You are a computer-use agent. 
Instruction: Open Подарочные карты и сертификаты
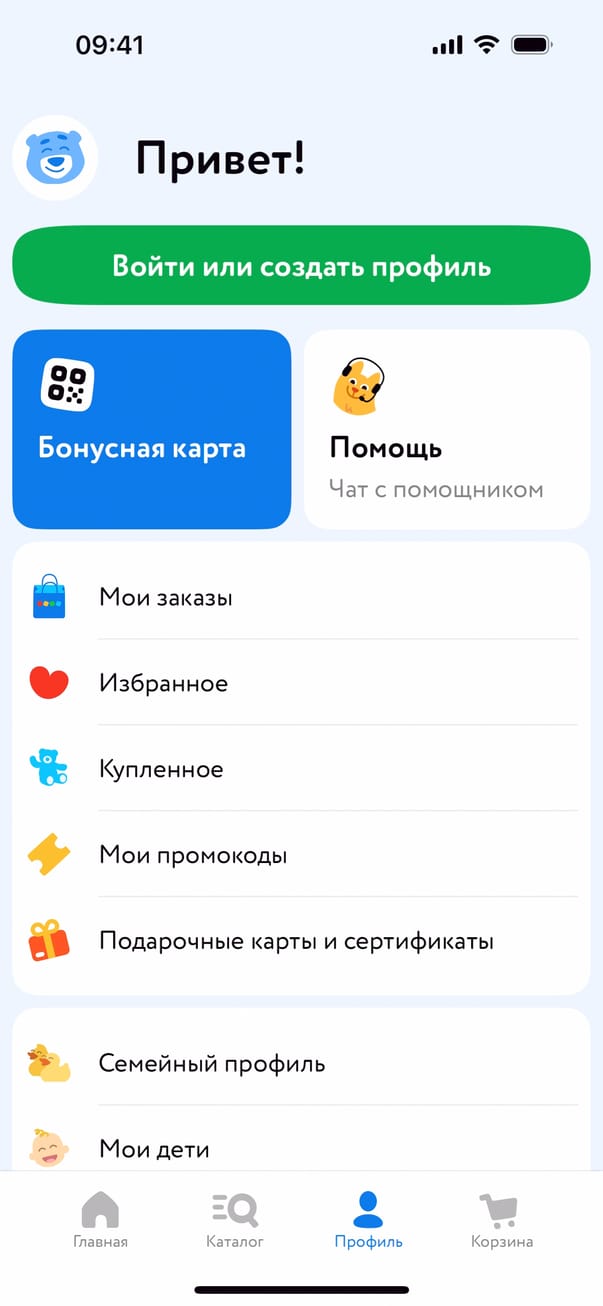(x=301, y=942)
